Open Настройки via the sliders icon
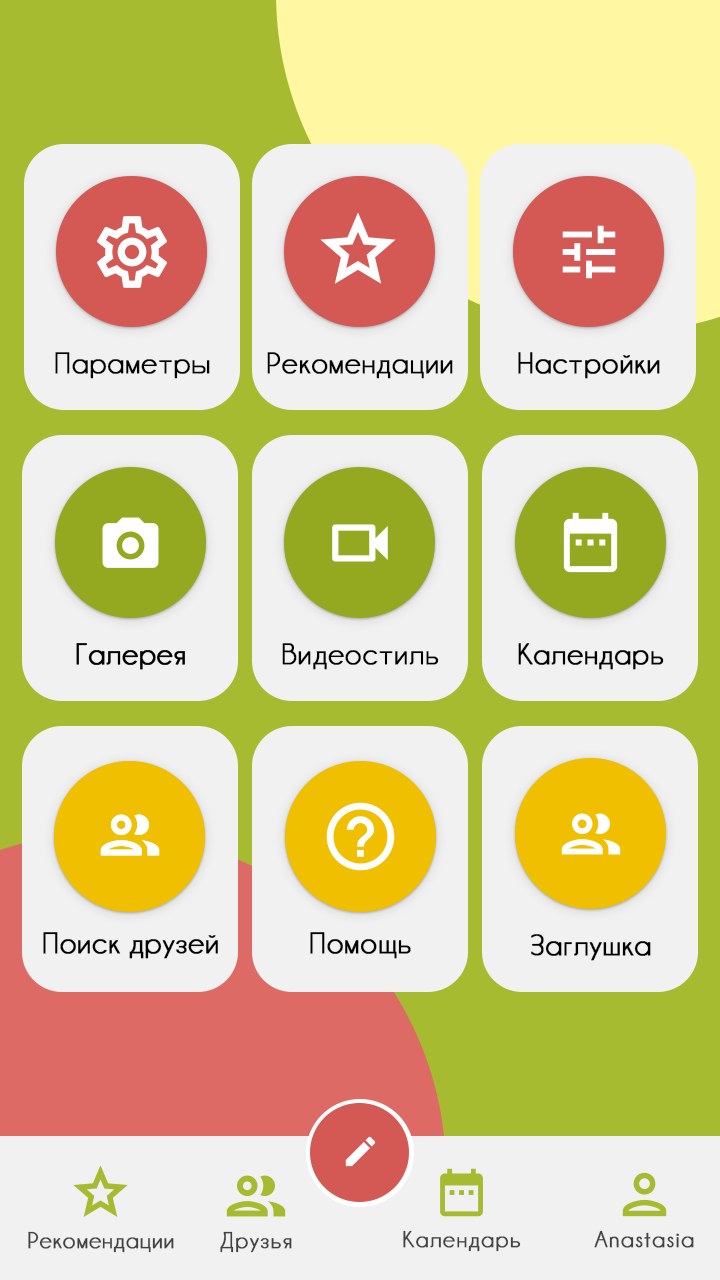 pyautogui.click(x=589, y=252)
